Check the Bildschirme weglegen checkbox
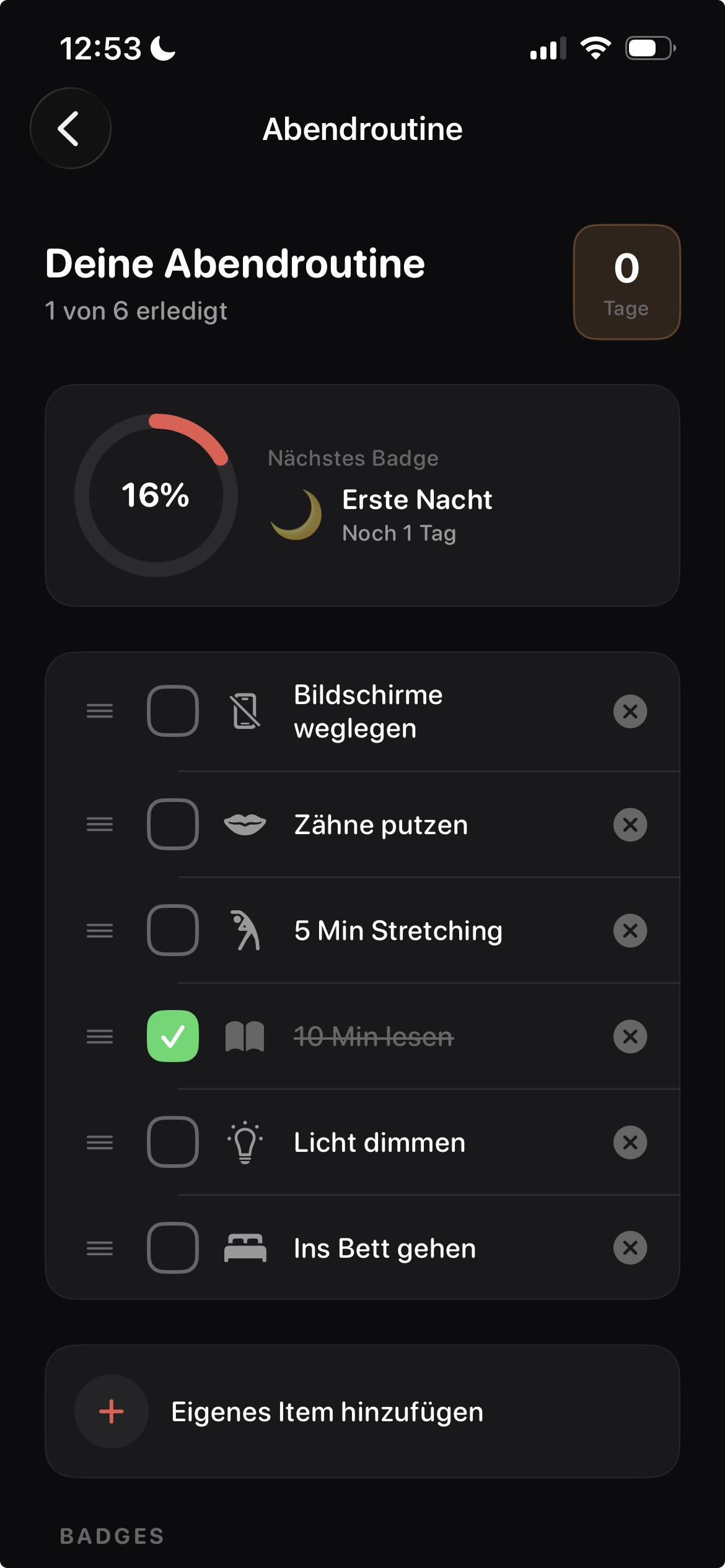725x1568 pixels. [x=172, y=711]
